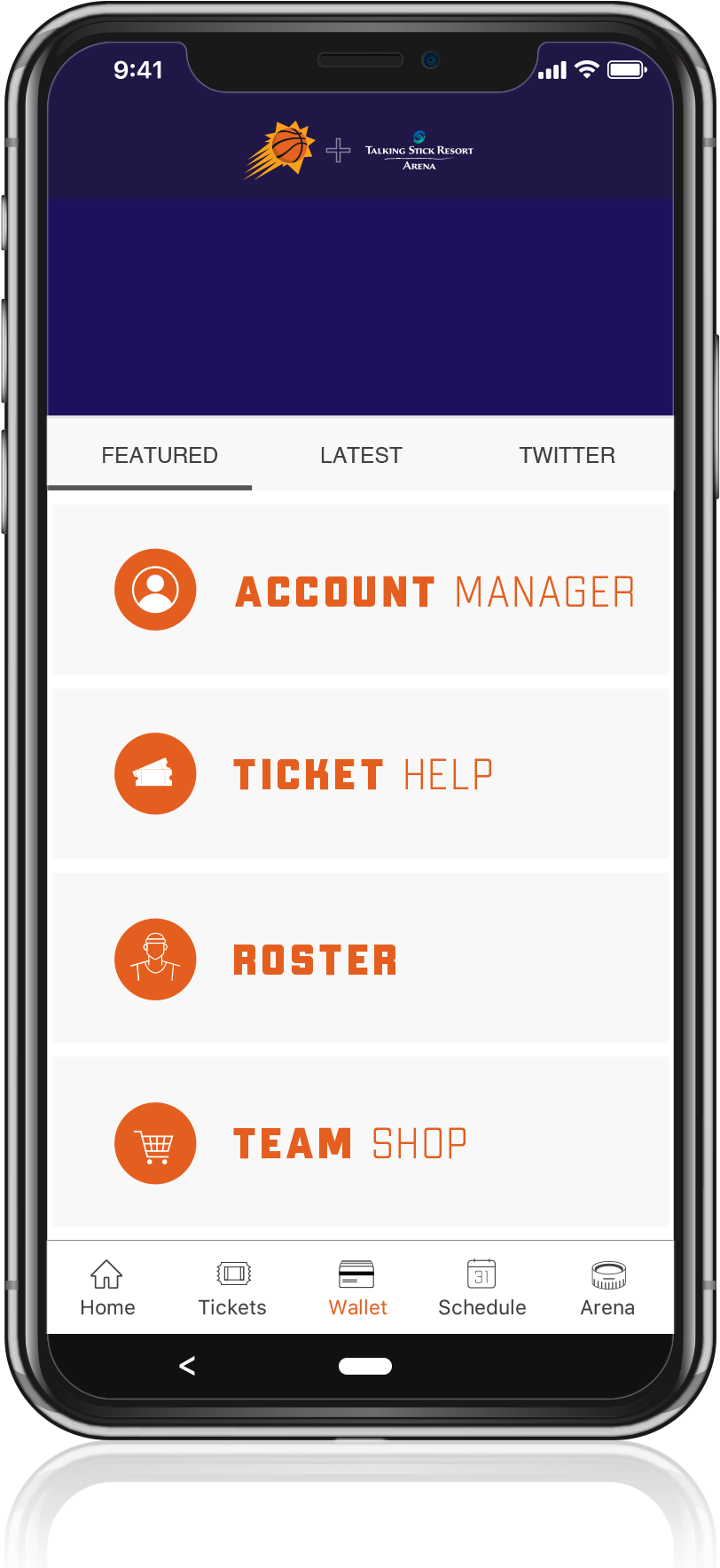Select the Wallet tab

357,1288
